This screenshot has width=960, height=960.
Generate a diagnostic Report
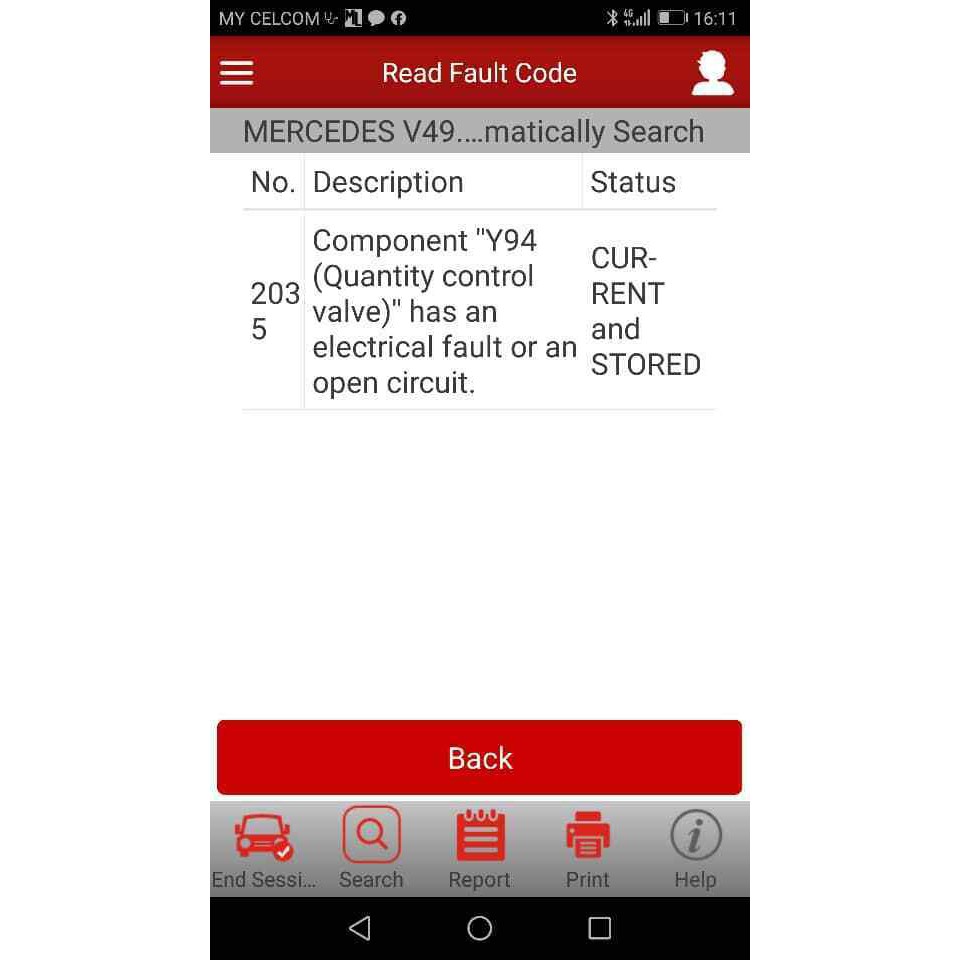480,850
